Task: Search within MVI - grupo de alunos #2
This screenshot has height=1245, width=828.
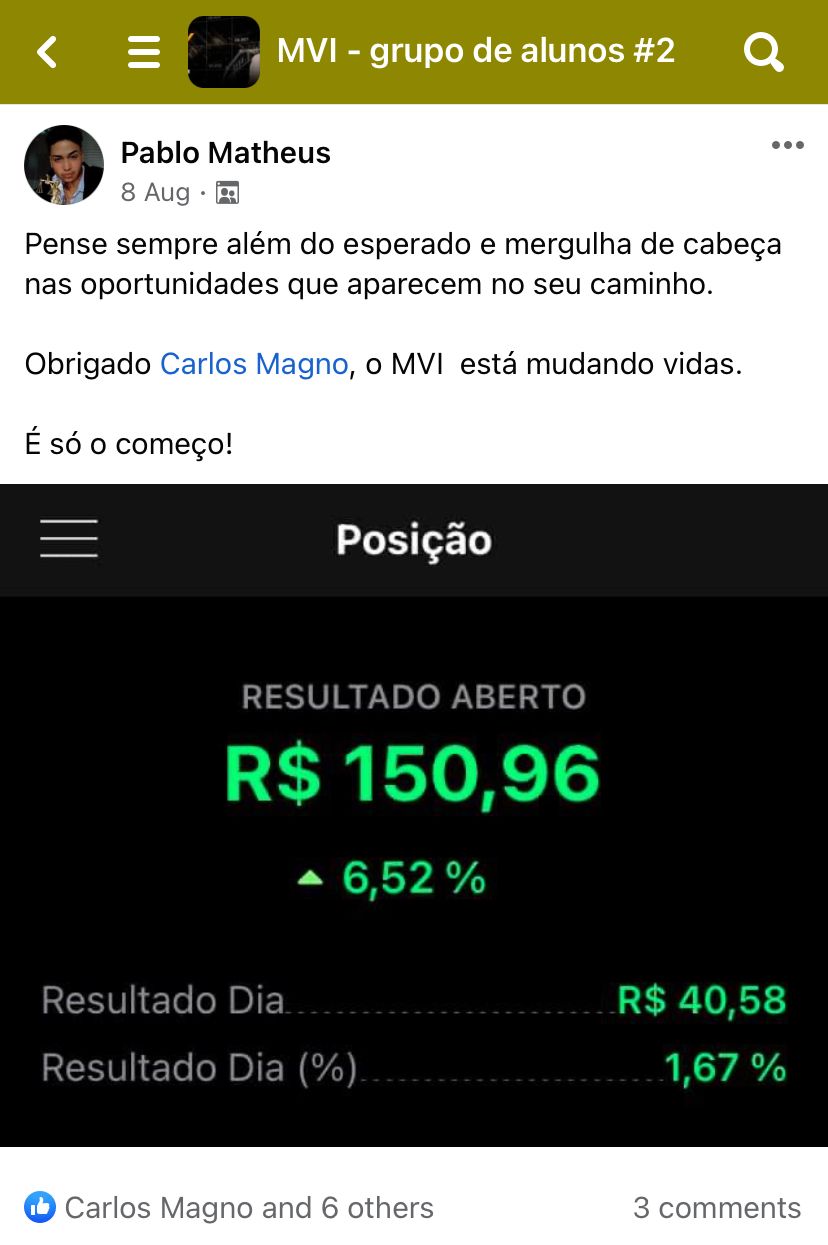Action: pos(764,52)
